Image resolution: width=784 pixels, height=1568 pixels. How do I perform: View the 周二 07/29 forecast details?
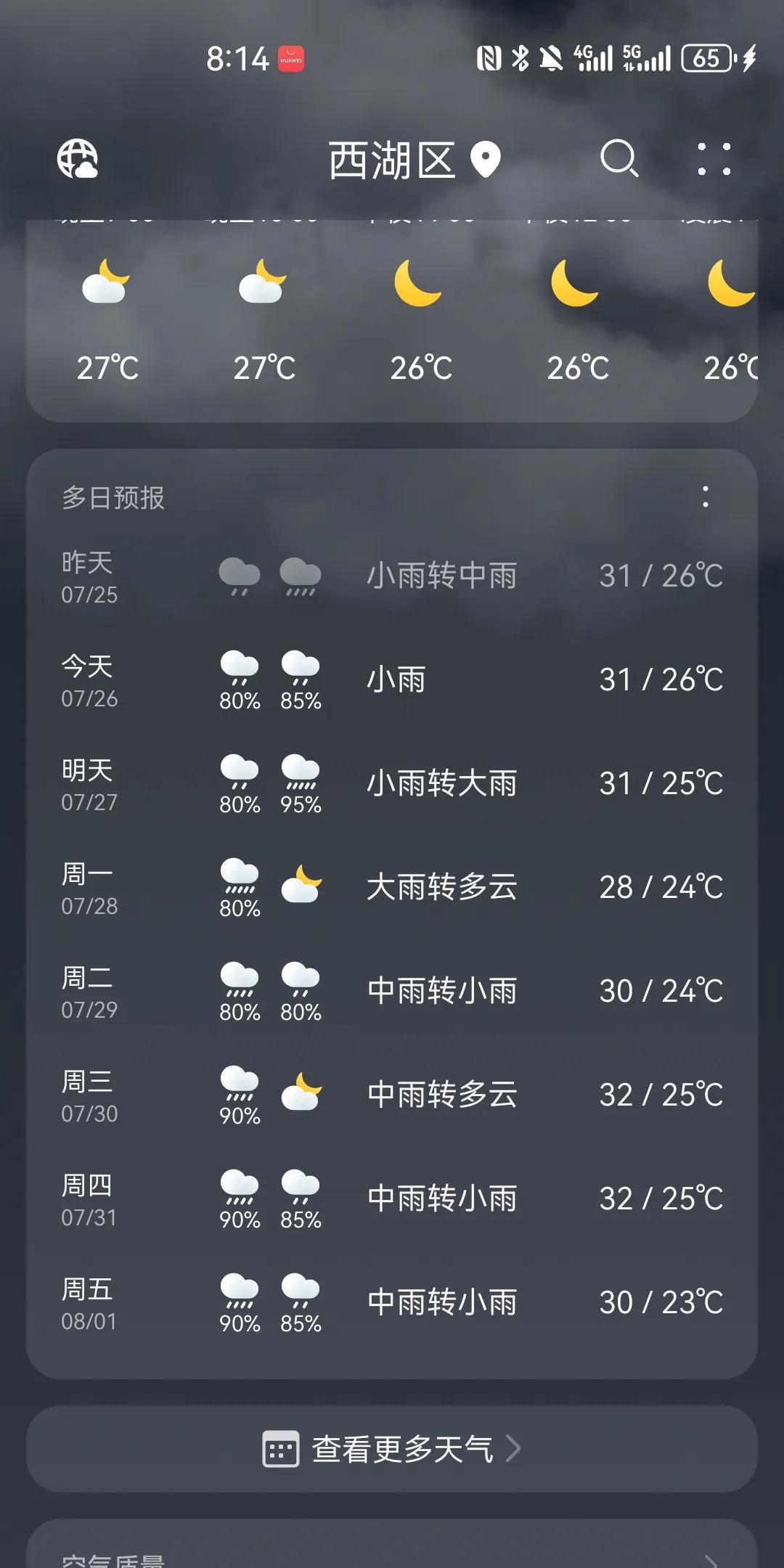pyautogui.click(x=392, y=992)
